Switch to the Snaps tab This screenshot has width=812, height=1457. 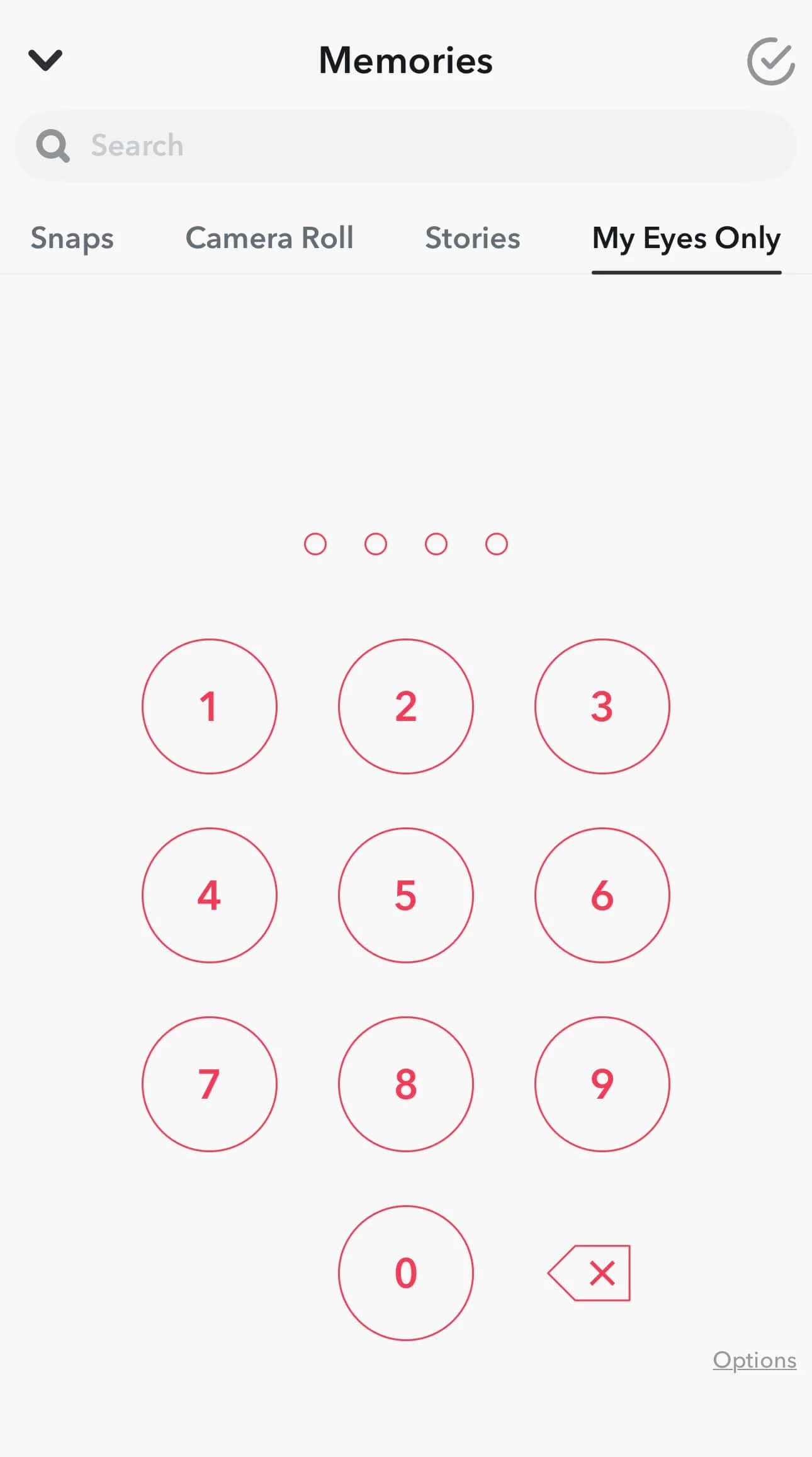point(72,238)
